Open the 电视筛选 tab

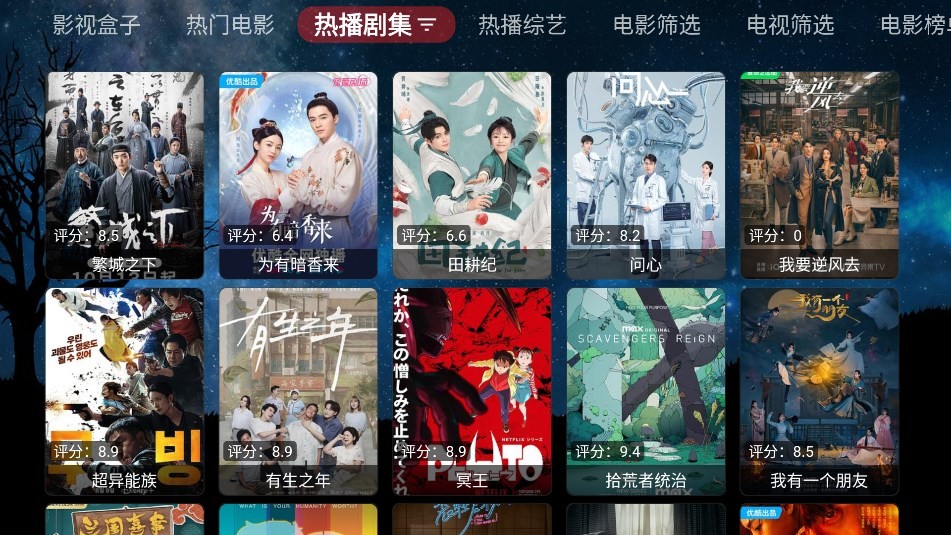pyautogui.click(x=790, y=25)
